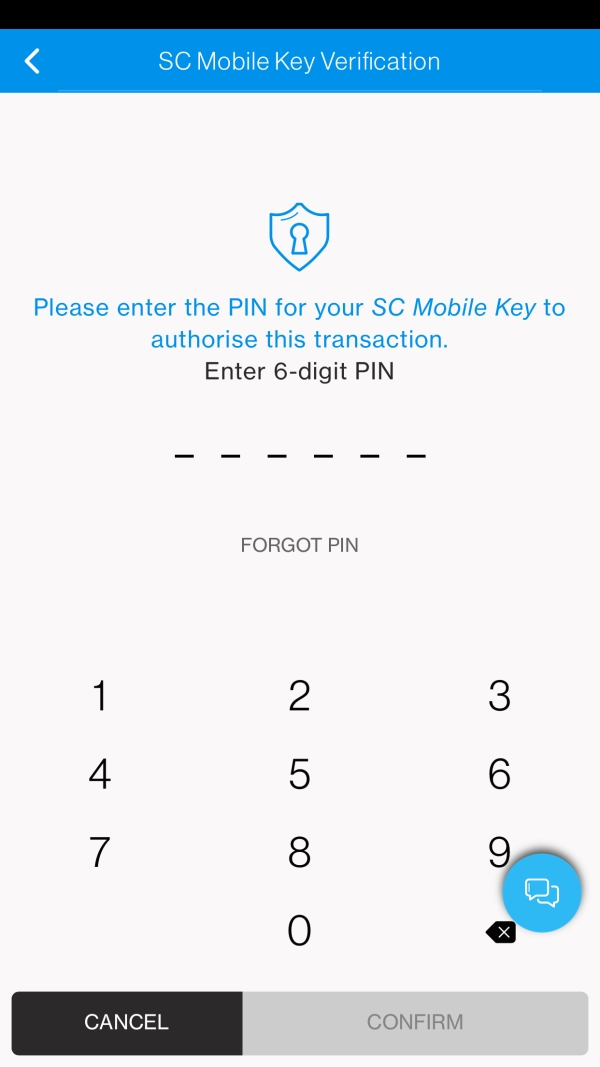Enter digit 0 on the keypad
Screen dimensions: 600x1067
299,931
